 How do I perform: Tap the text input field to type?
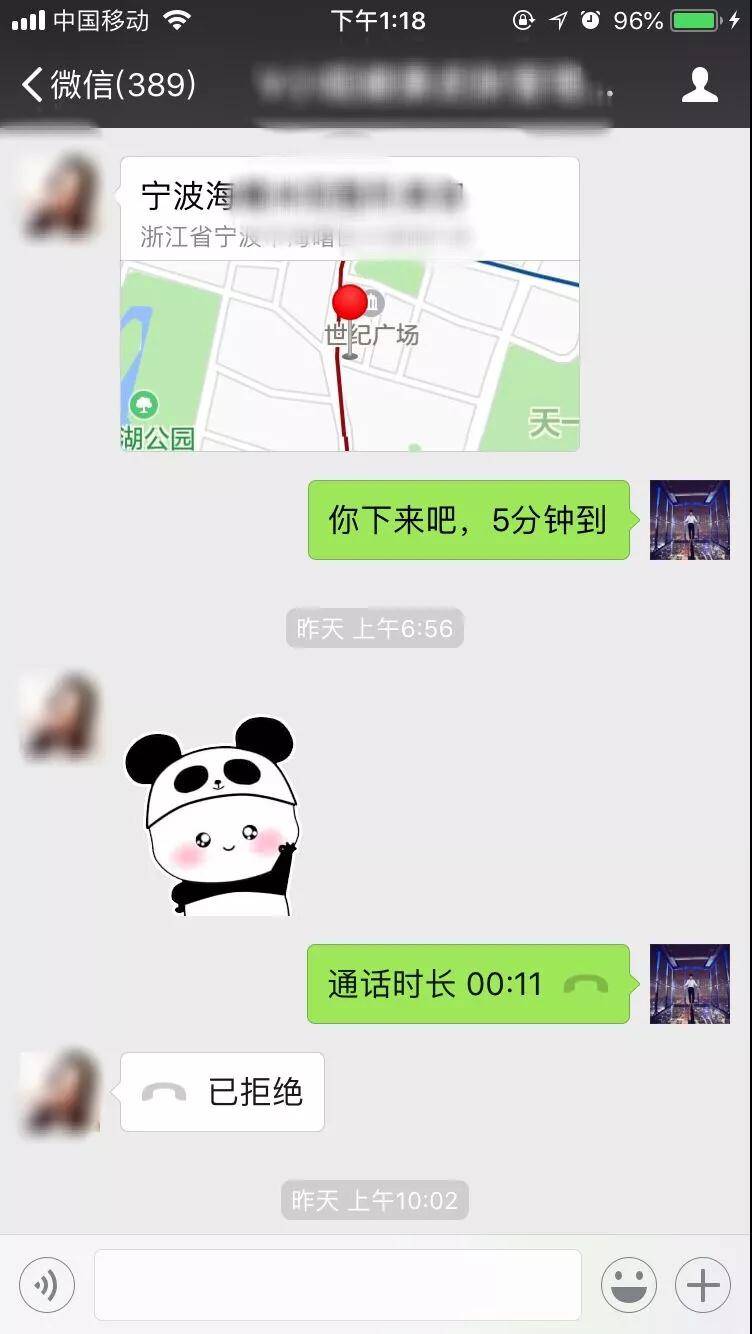337,1284
